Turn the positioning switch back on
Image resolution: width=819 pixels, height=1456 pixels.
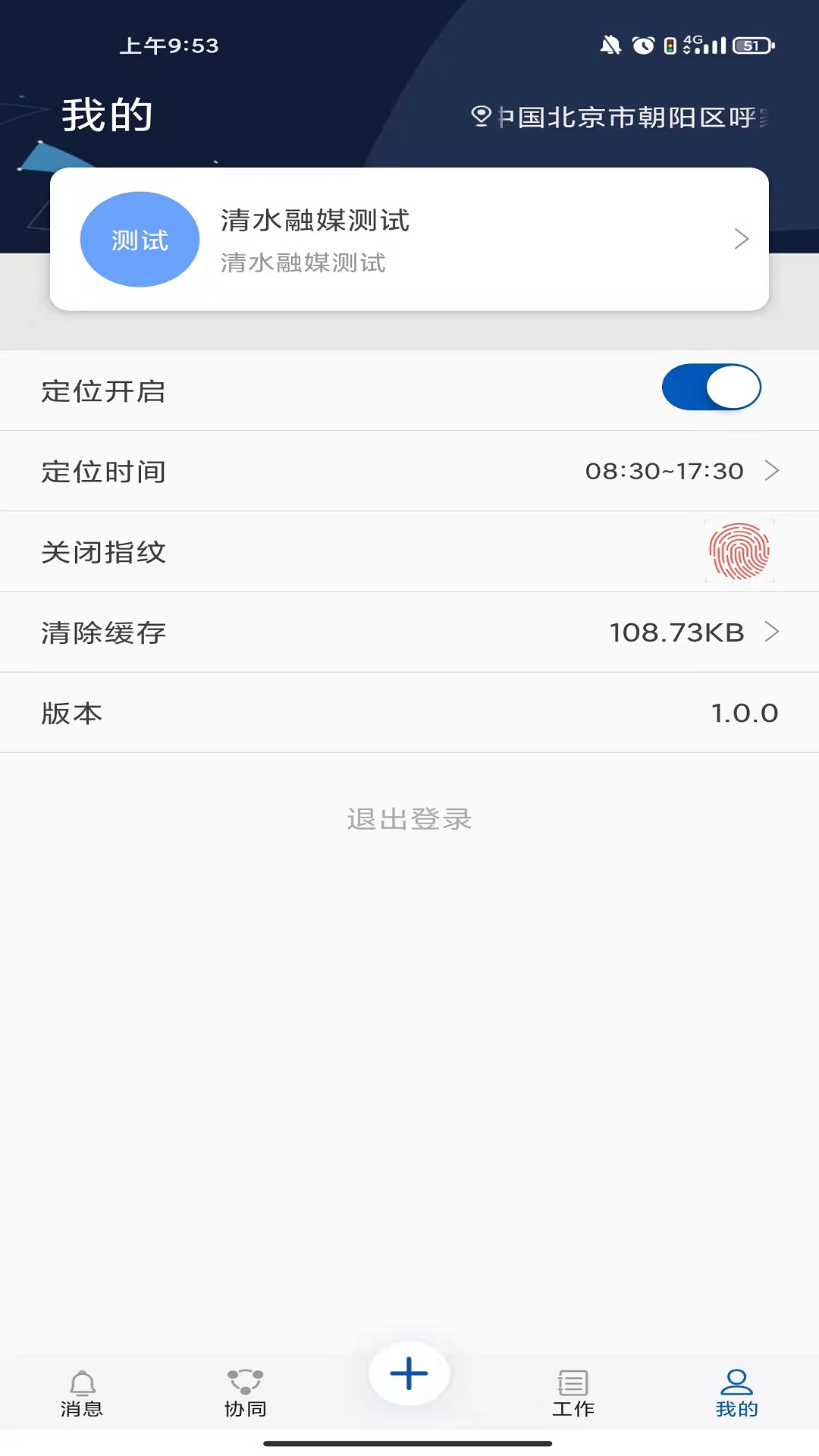(710, 387)
